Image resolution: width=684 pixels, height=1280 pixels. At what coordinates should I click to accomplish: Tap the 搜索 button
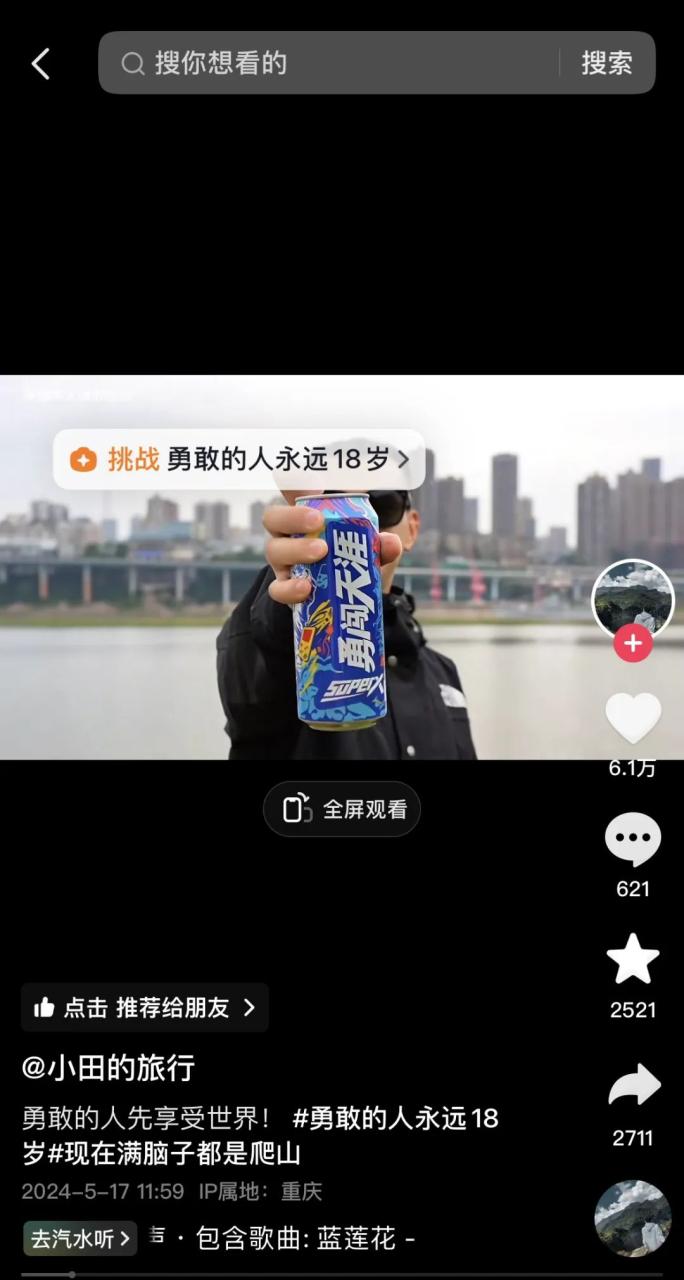pyautogui.click(x=607, y=63)
